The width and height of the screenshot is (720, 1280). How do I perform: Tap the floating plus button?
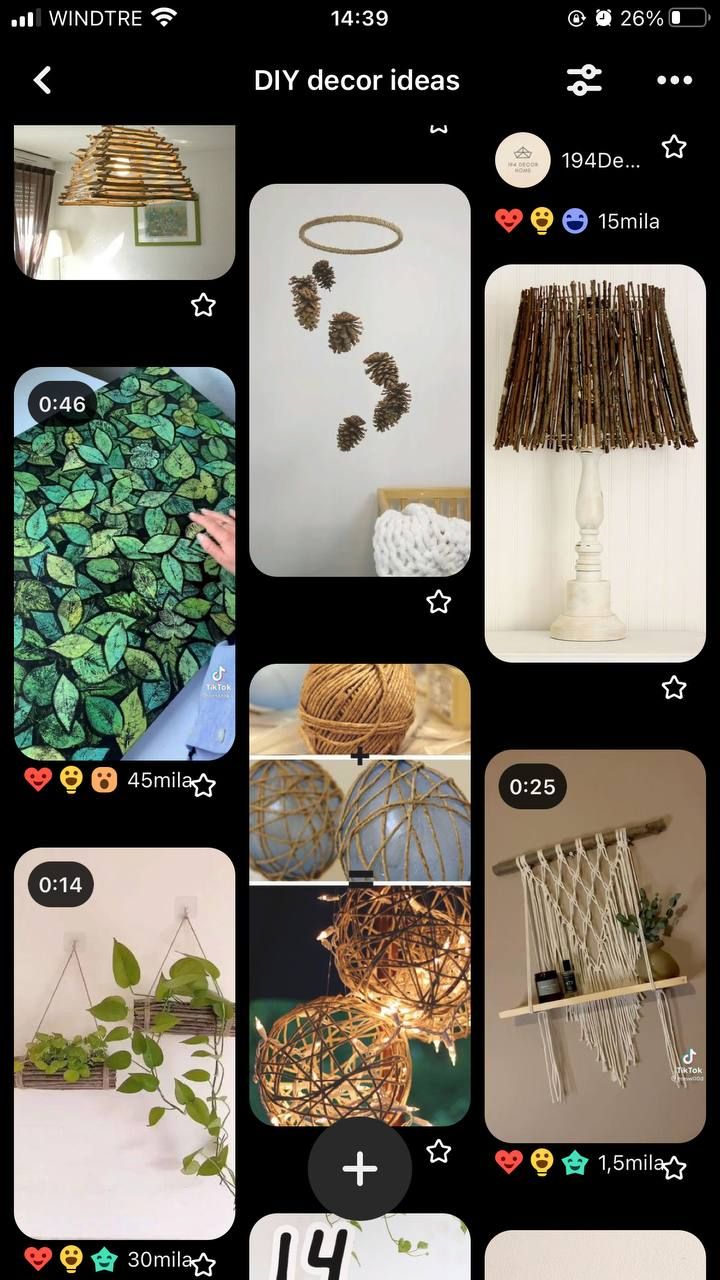point(360,1168)
